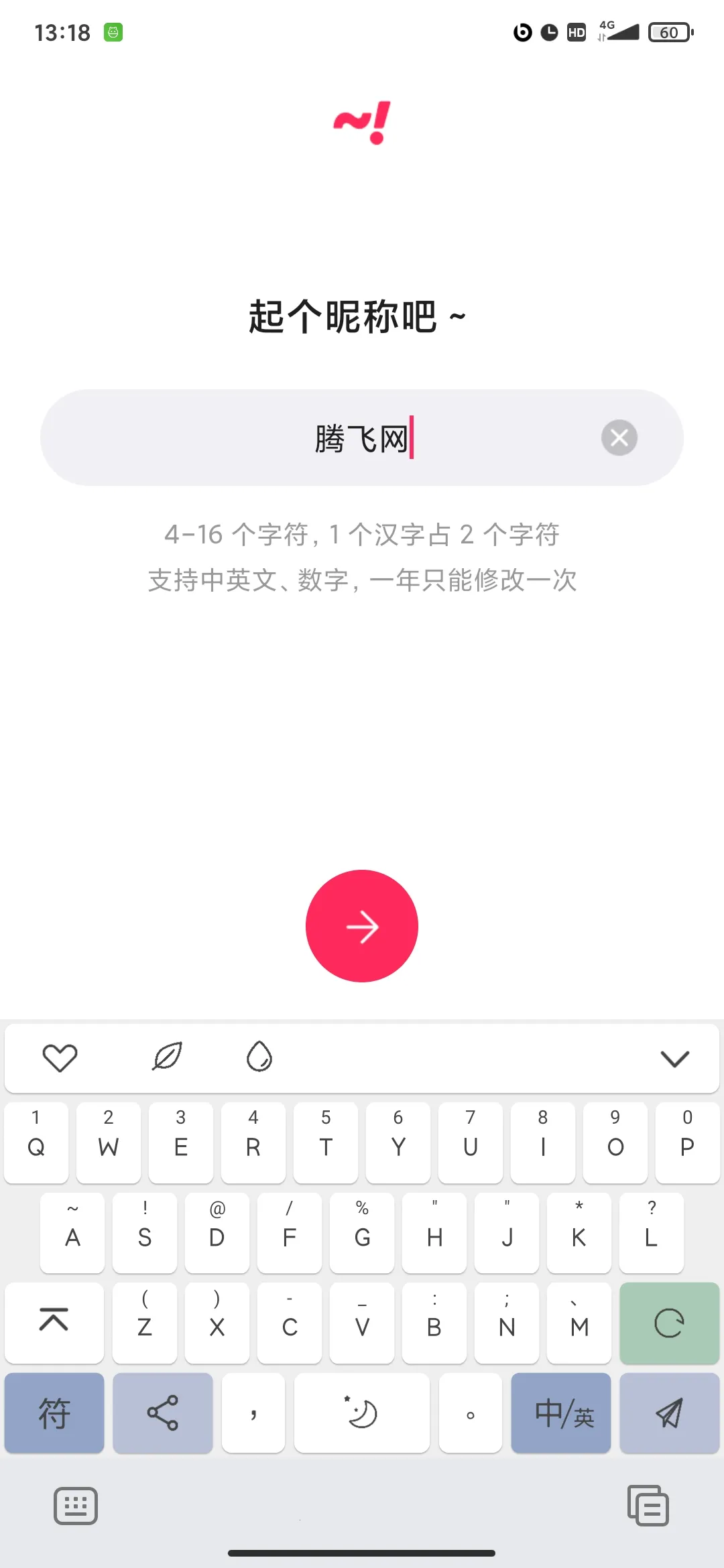Screen dimensions: 724x1568
Task: Open the keyboard switcher icon at bottom
Action: point(76,1506)
